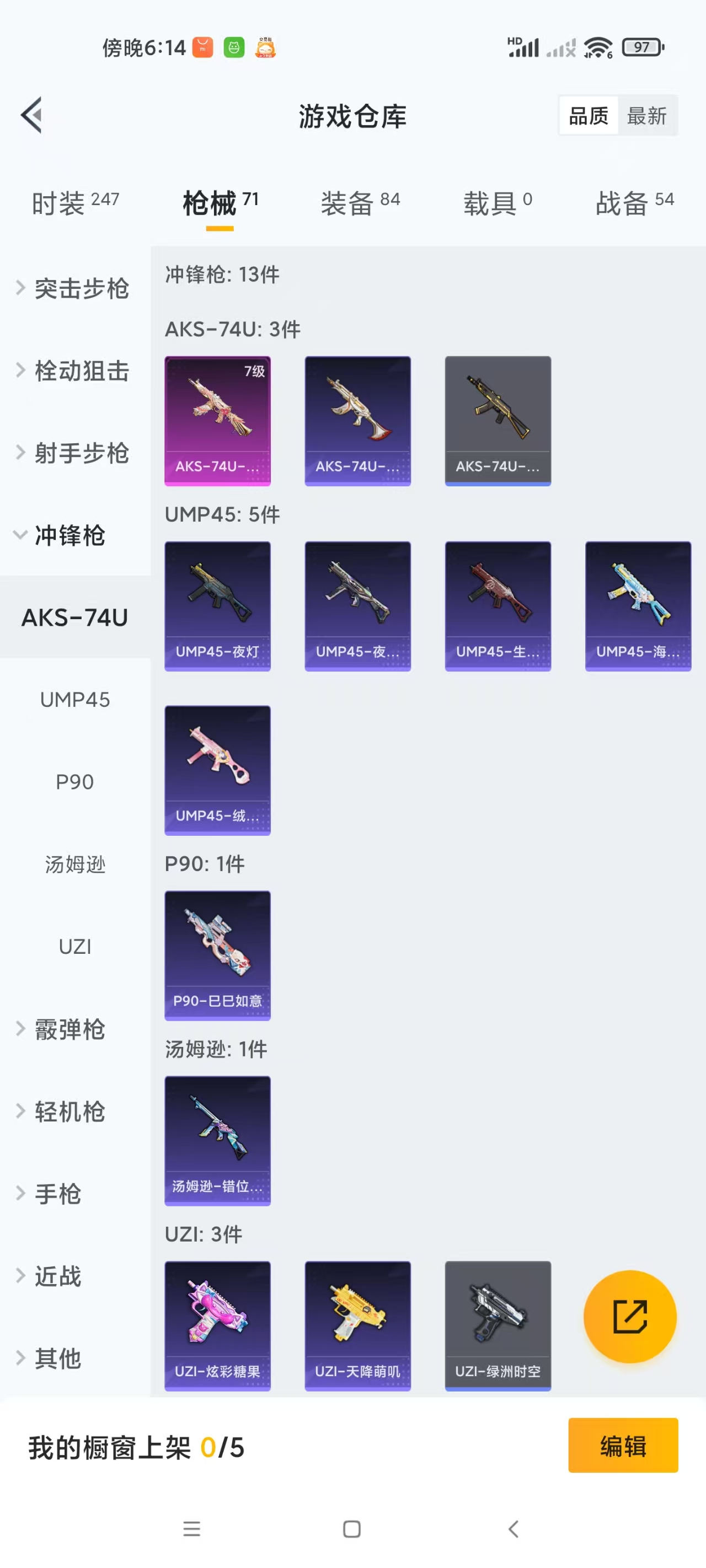This screenshot has height=1568, width=706.
Task: Select the UMP45 sidebar entry
Action: (x=74, y=700)
